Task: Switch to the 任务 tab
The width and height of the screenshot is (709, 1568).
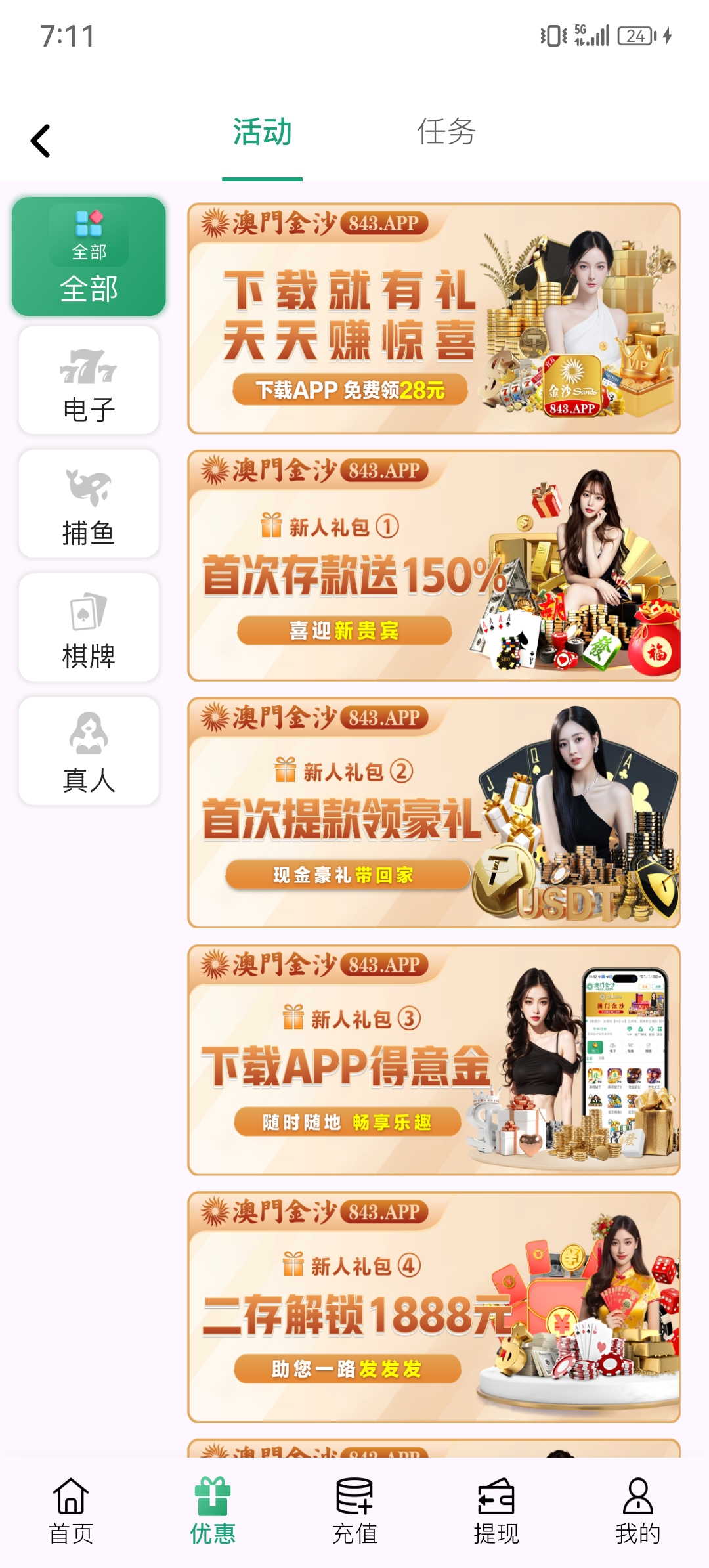Action: pyautogui.click(x=446, y=132)
